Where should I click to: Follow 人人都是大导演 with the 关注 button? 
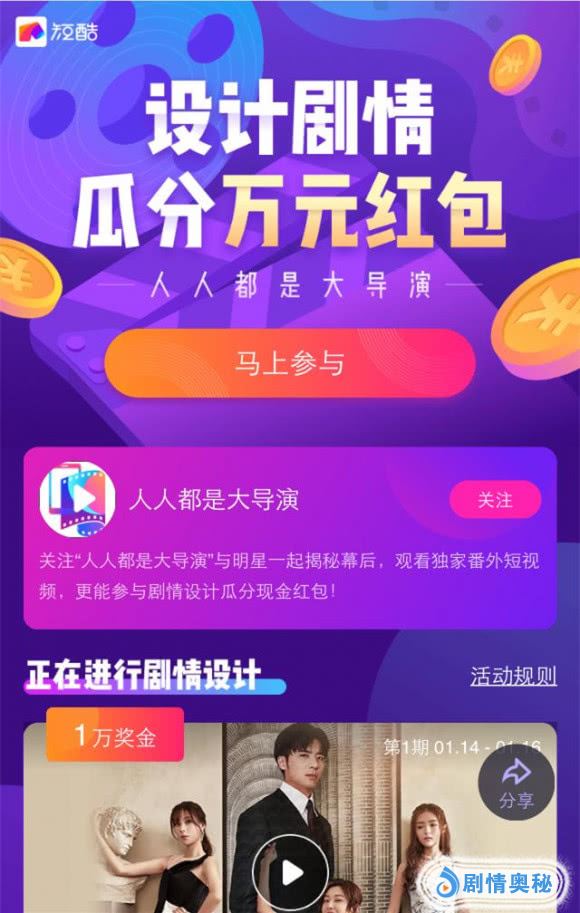pos(495,500)
